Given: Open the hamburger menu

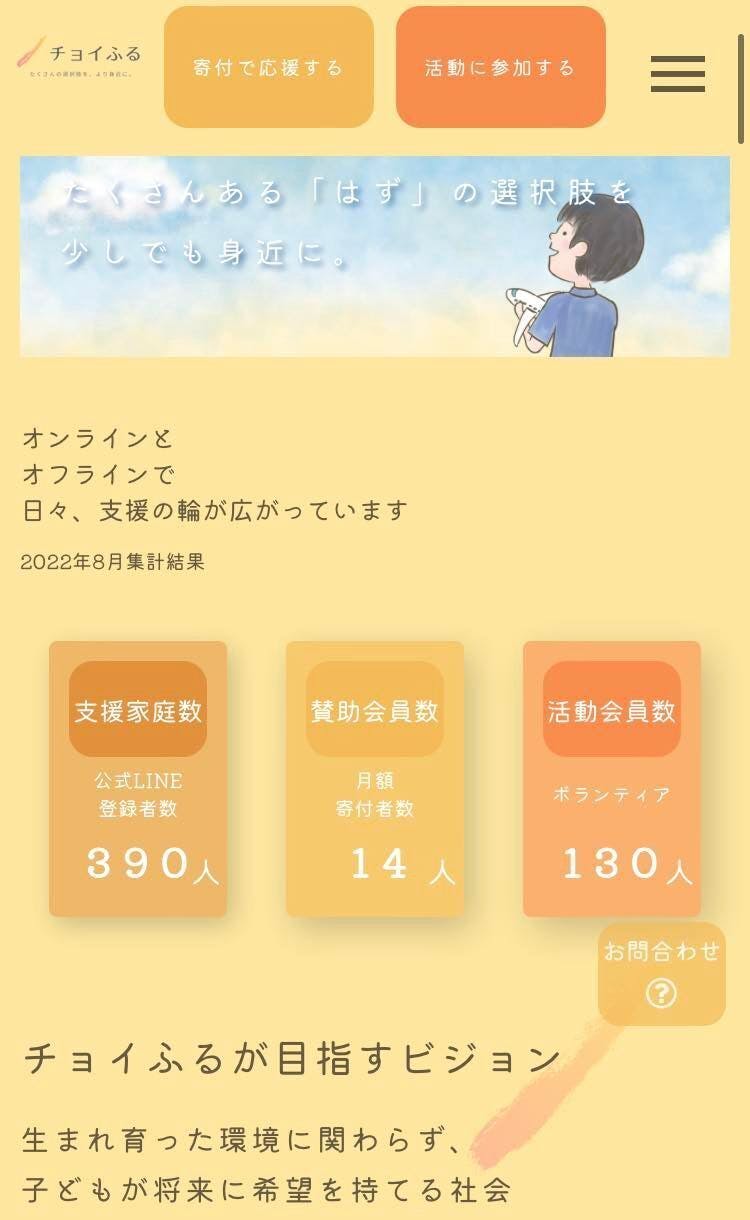Looking at the screenshot, I should point(678,73).
